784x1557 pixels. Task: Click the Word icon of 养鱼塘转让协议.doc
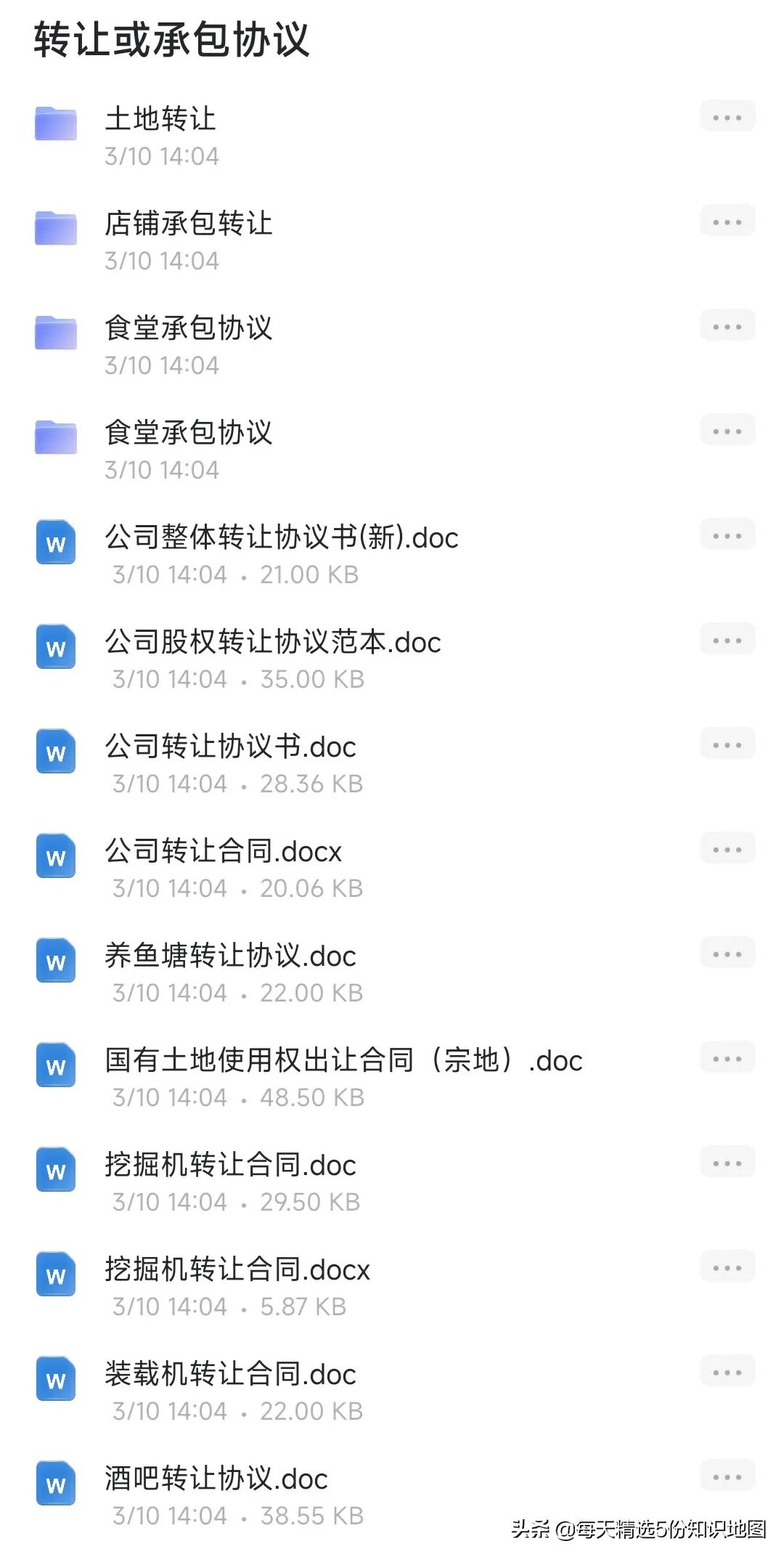pos(55,962)
